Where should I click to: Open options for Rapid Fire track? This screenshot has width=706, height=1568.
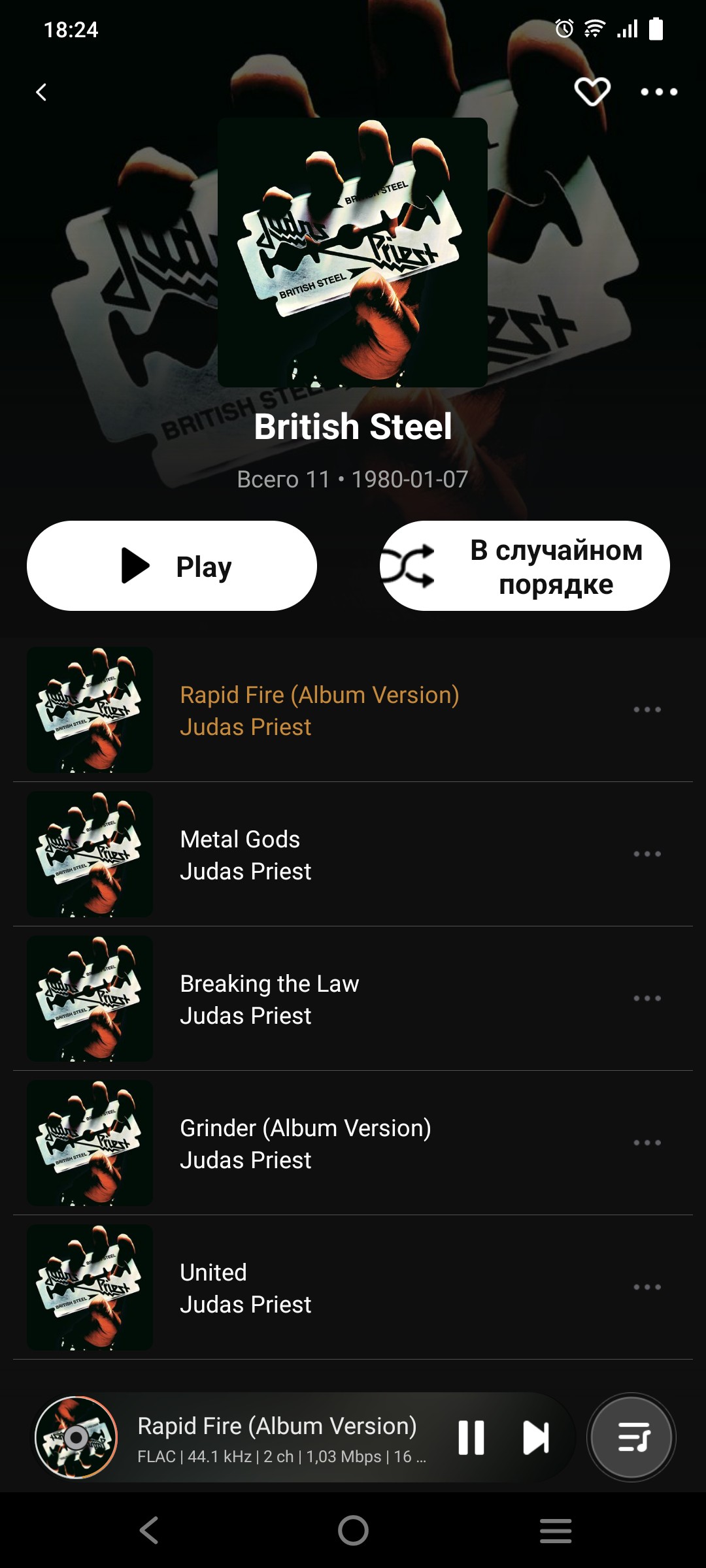647,710
